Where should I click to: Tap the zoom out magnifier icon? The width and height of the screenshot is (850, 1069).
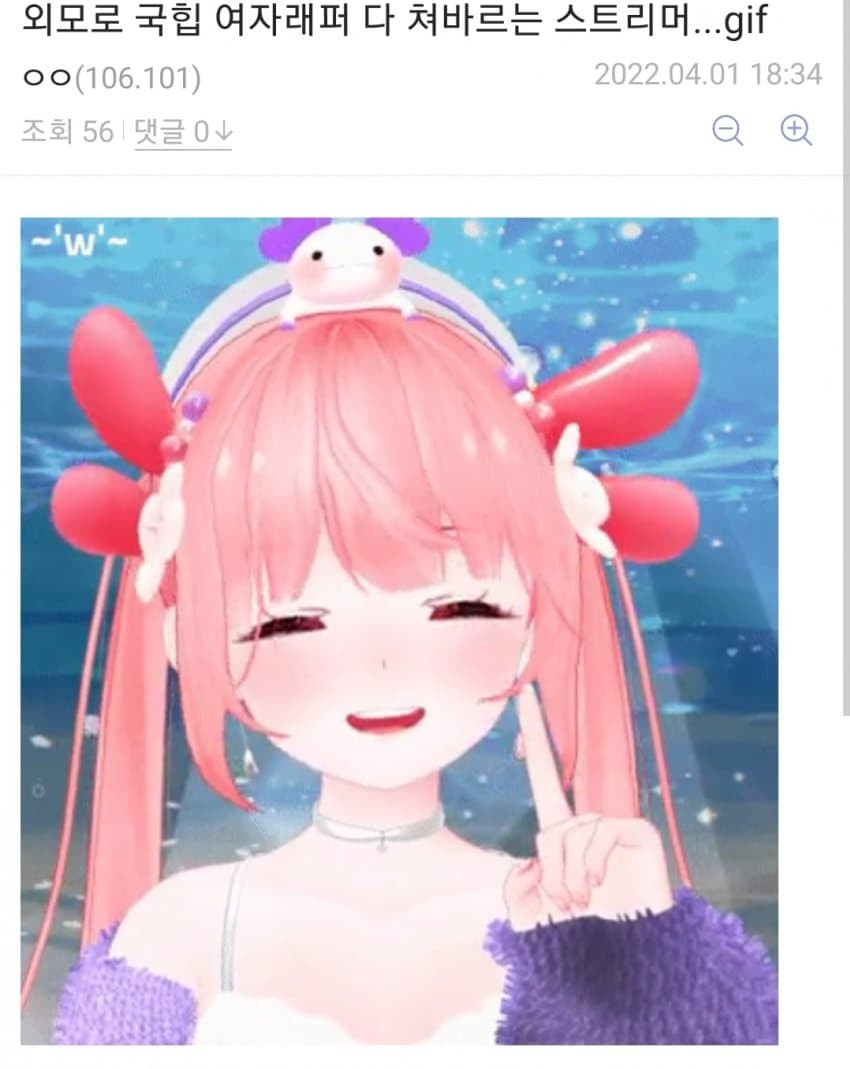727,131
